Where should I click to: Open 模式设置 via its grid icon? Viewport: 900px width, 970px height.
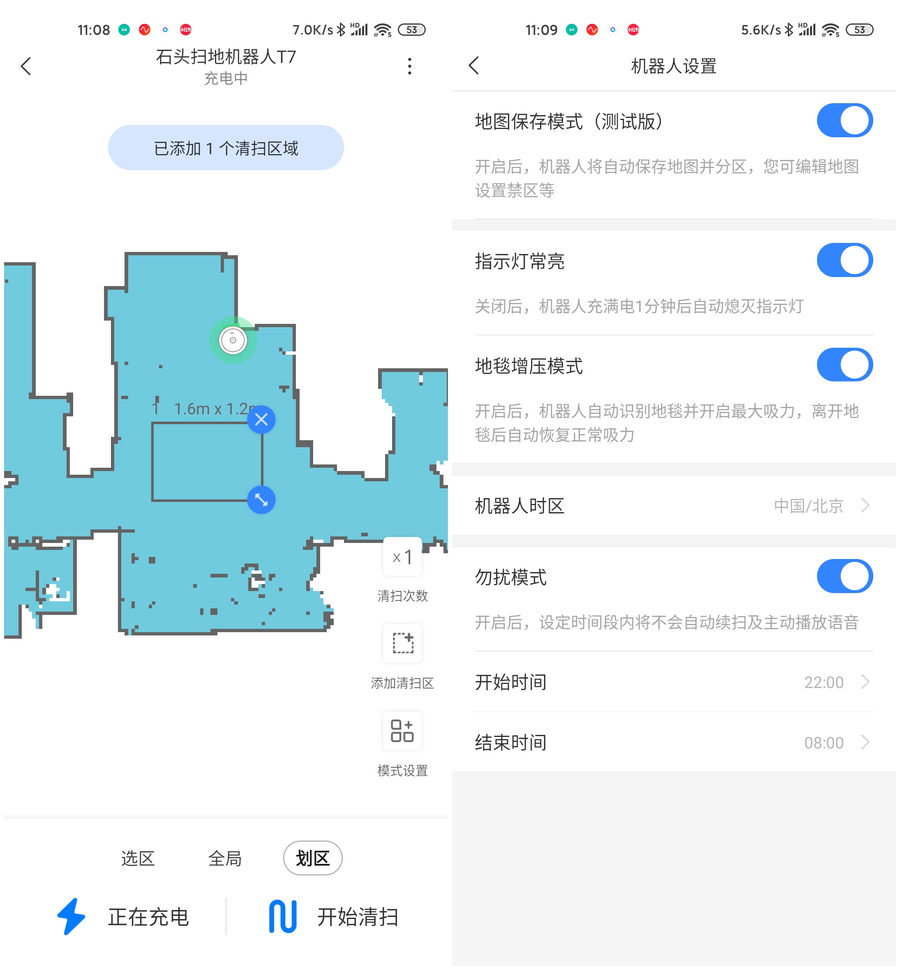[x=402, y=731]
